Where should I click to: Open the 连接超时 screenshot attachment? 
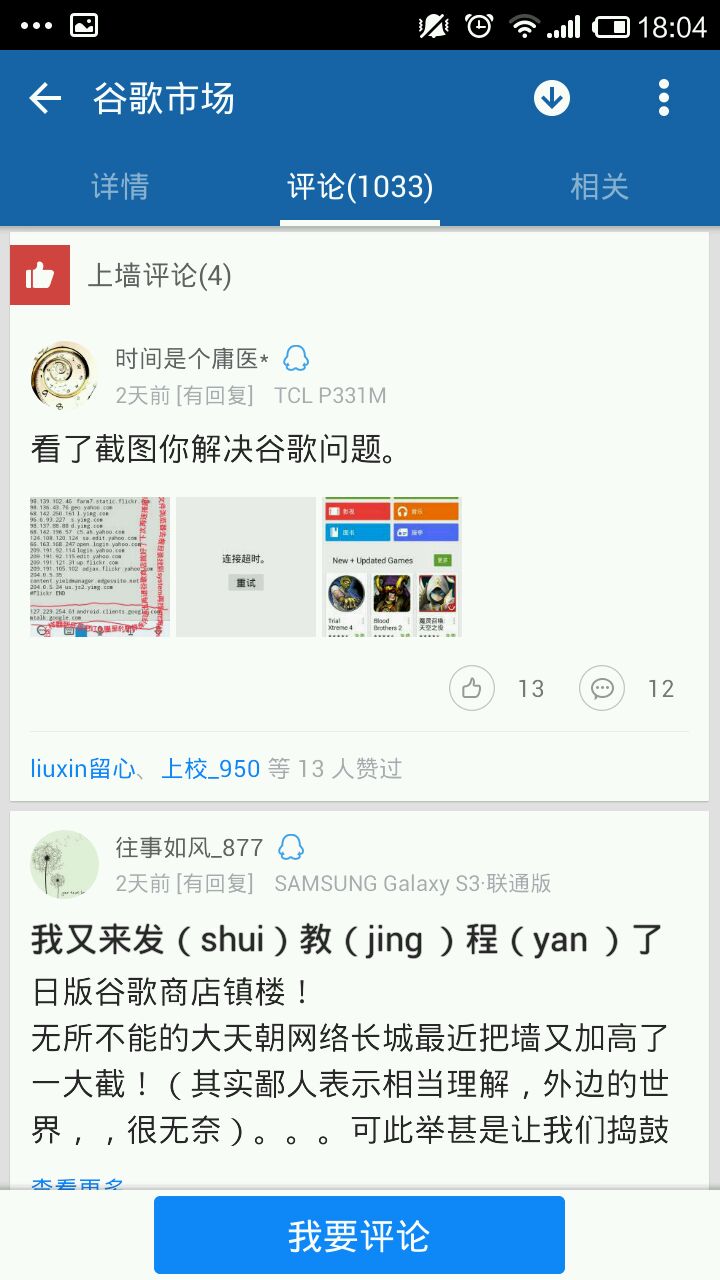point(246,567)
